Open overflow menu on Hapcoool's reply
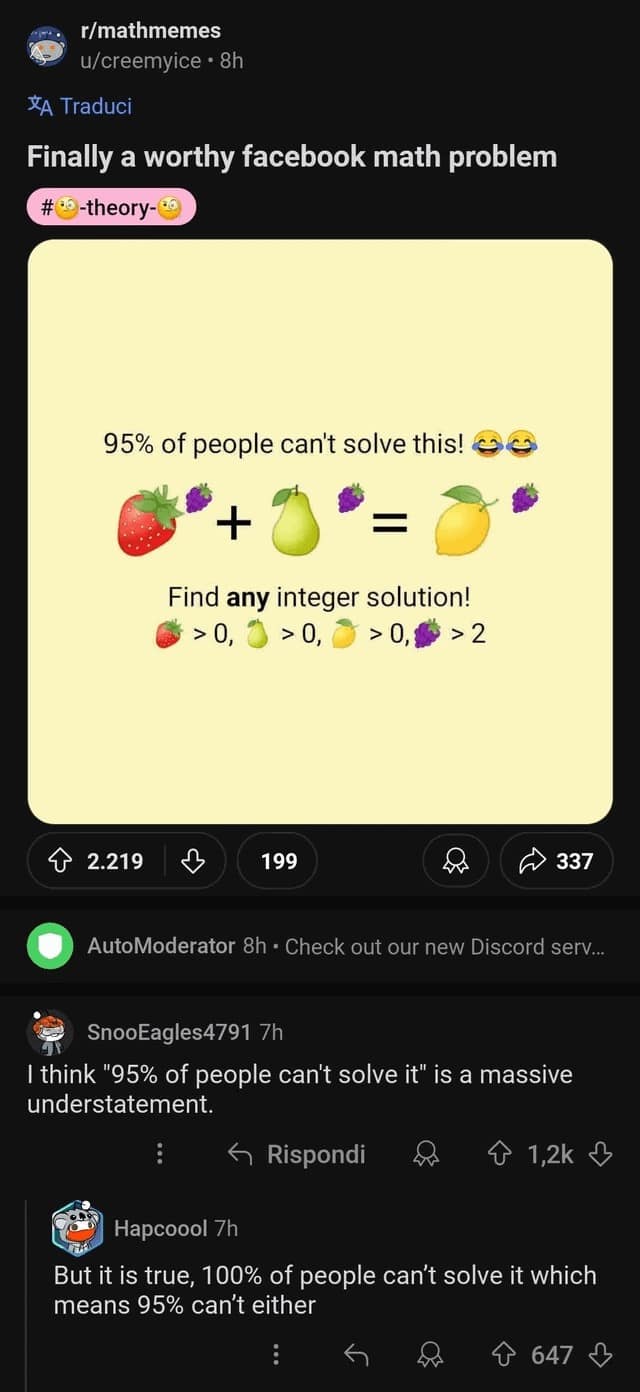Viewport: 640px width, 1392px height. click(277, 1355)
